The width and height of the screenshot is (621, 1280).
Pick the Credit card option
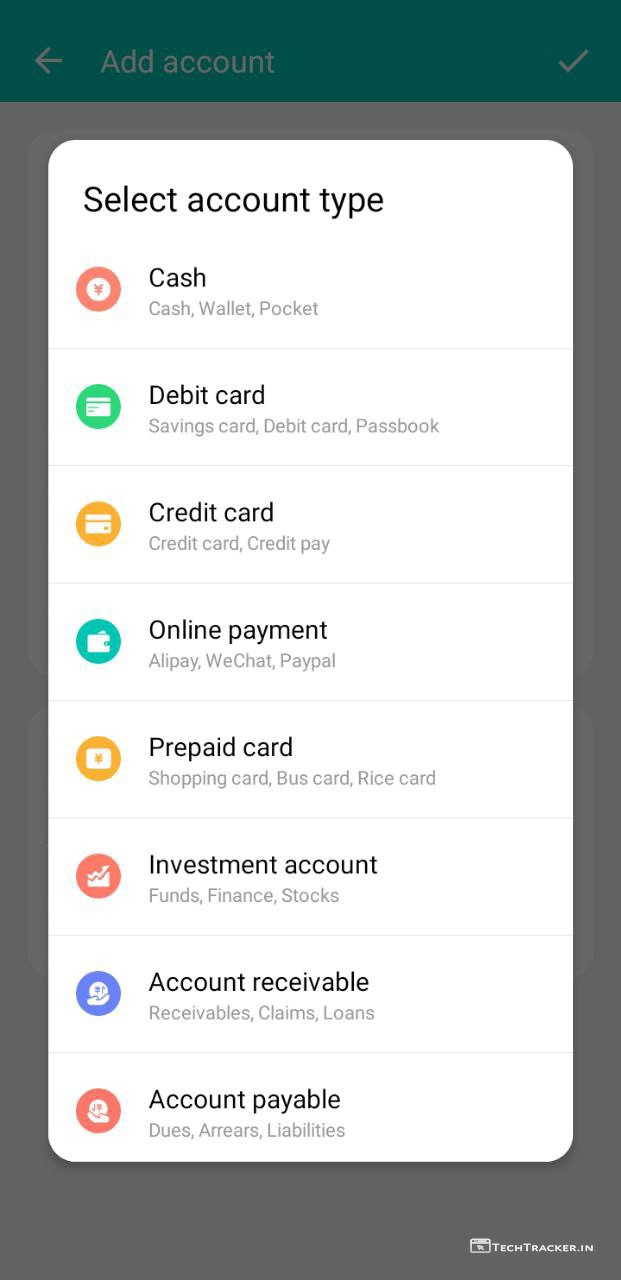click(310, 525)
